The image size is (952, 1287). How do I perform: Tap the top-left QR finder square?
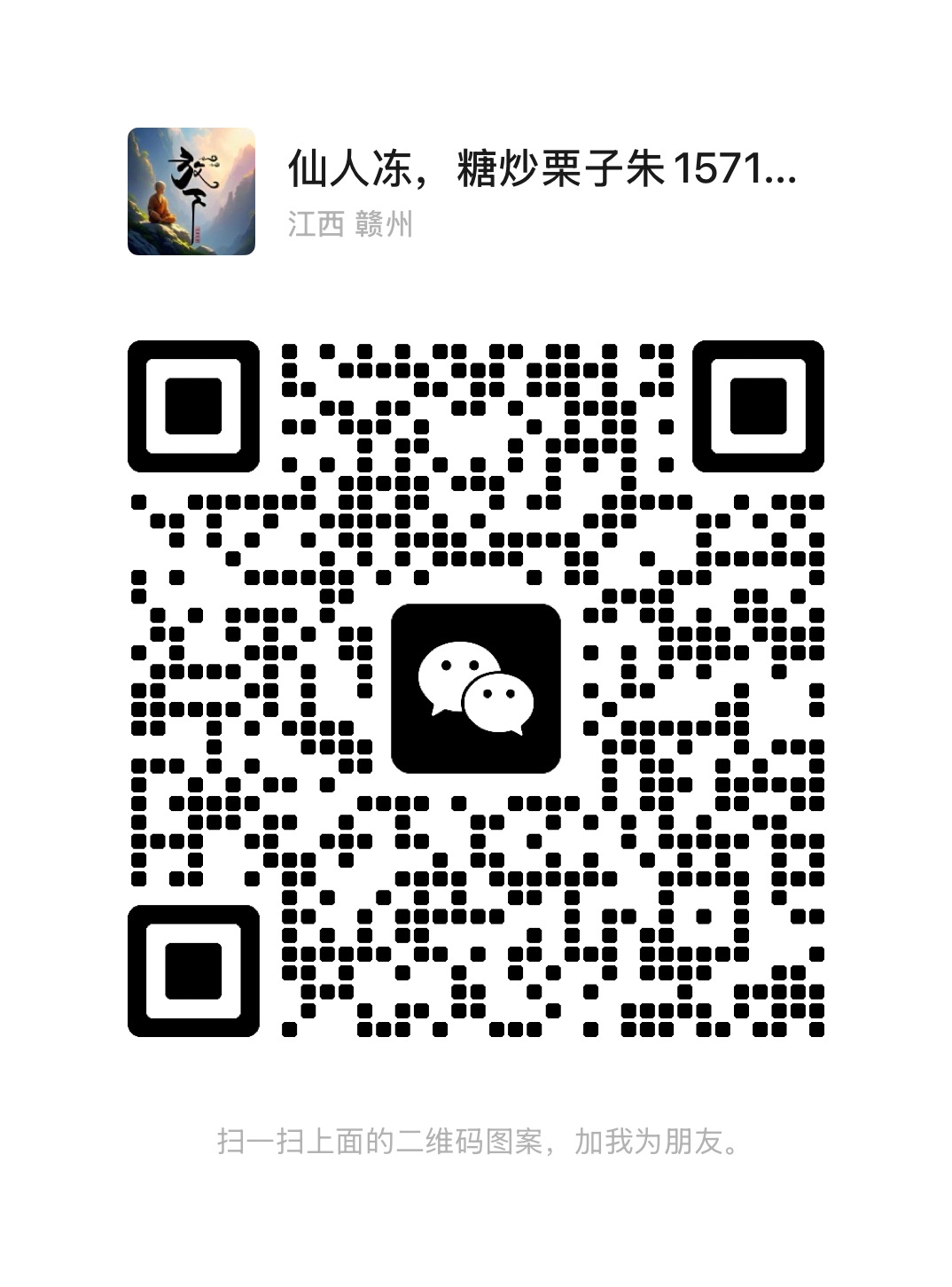(x=194, y=406)
